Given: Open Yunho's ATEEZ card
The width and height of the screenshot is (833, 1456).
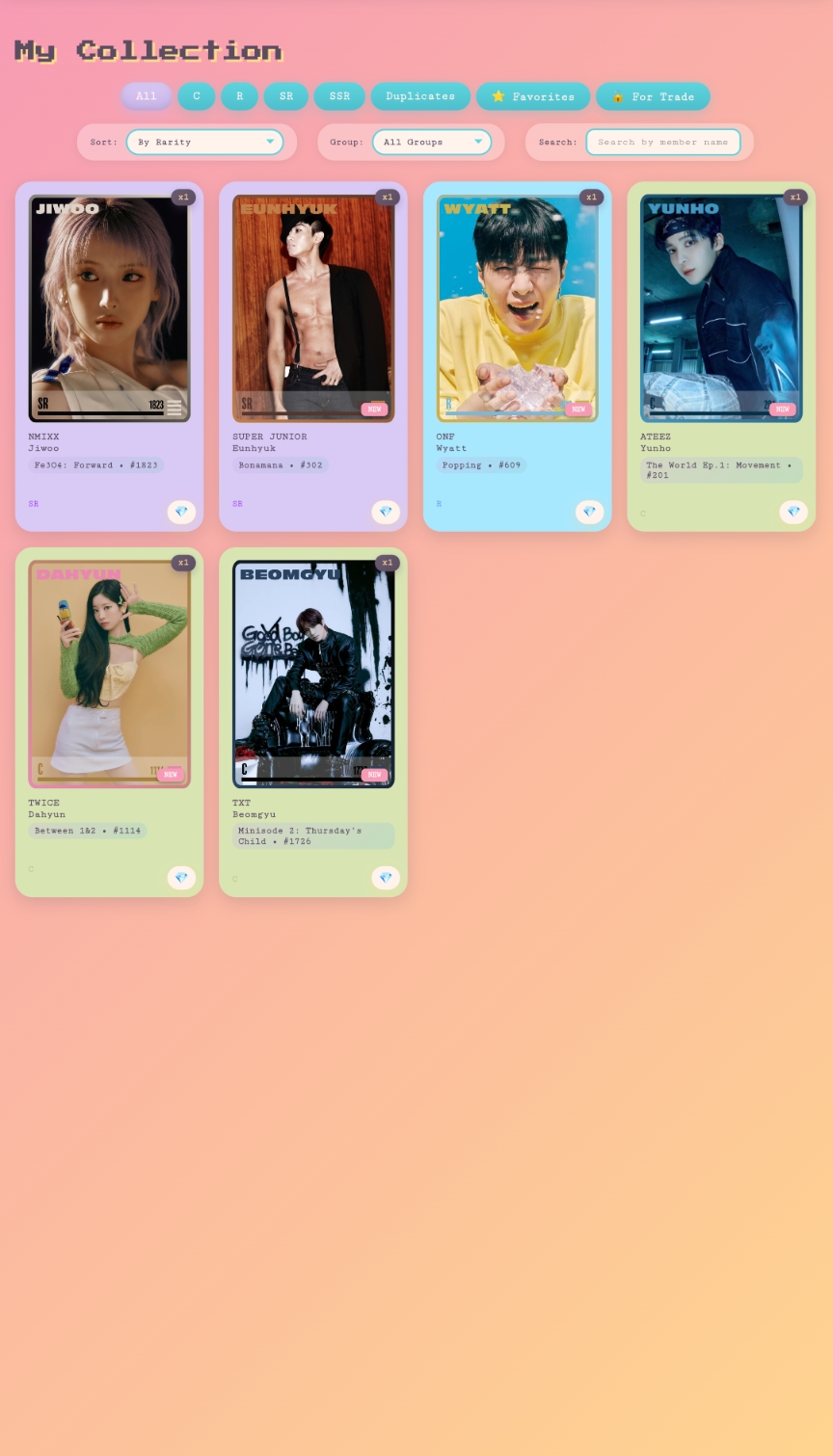Looking at the screenshot, I should (x=721, y=308).
